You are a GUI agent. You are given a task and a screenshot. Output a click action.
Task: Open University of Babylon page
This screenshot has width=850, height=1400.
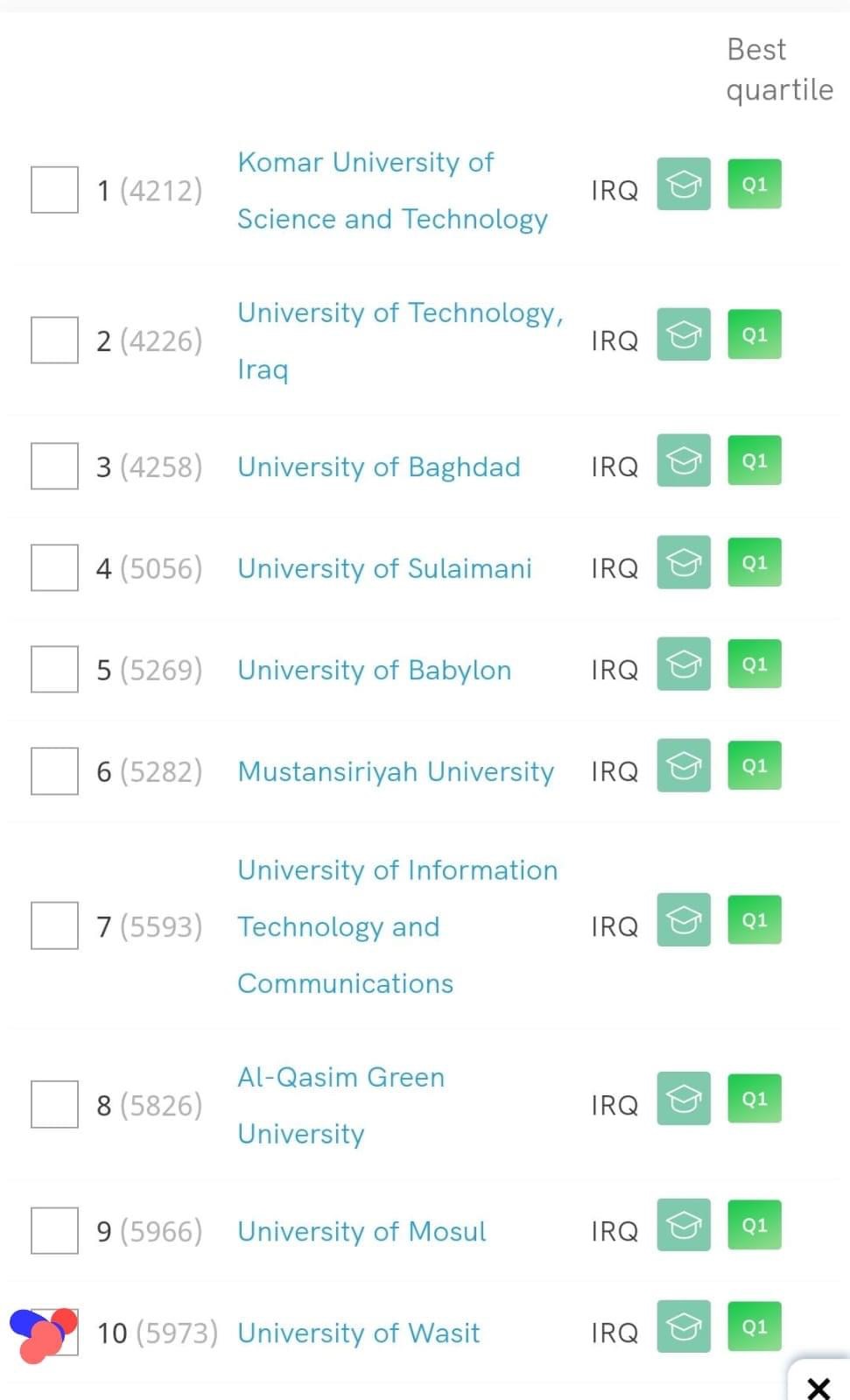(x=374, y=670)
